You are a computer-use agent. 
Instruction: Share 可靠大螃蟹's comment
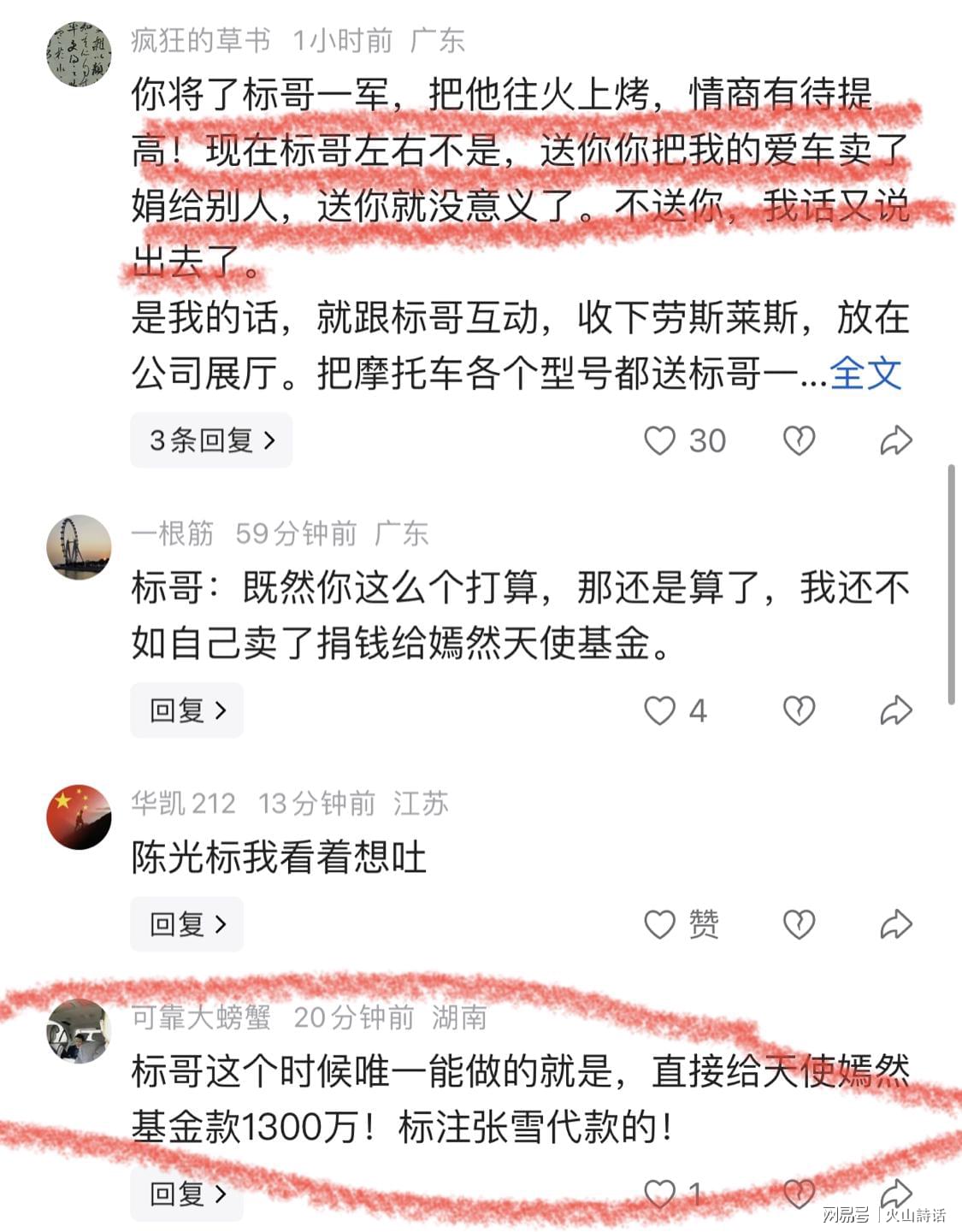click(x=896, y=1194)
